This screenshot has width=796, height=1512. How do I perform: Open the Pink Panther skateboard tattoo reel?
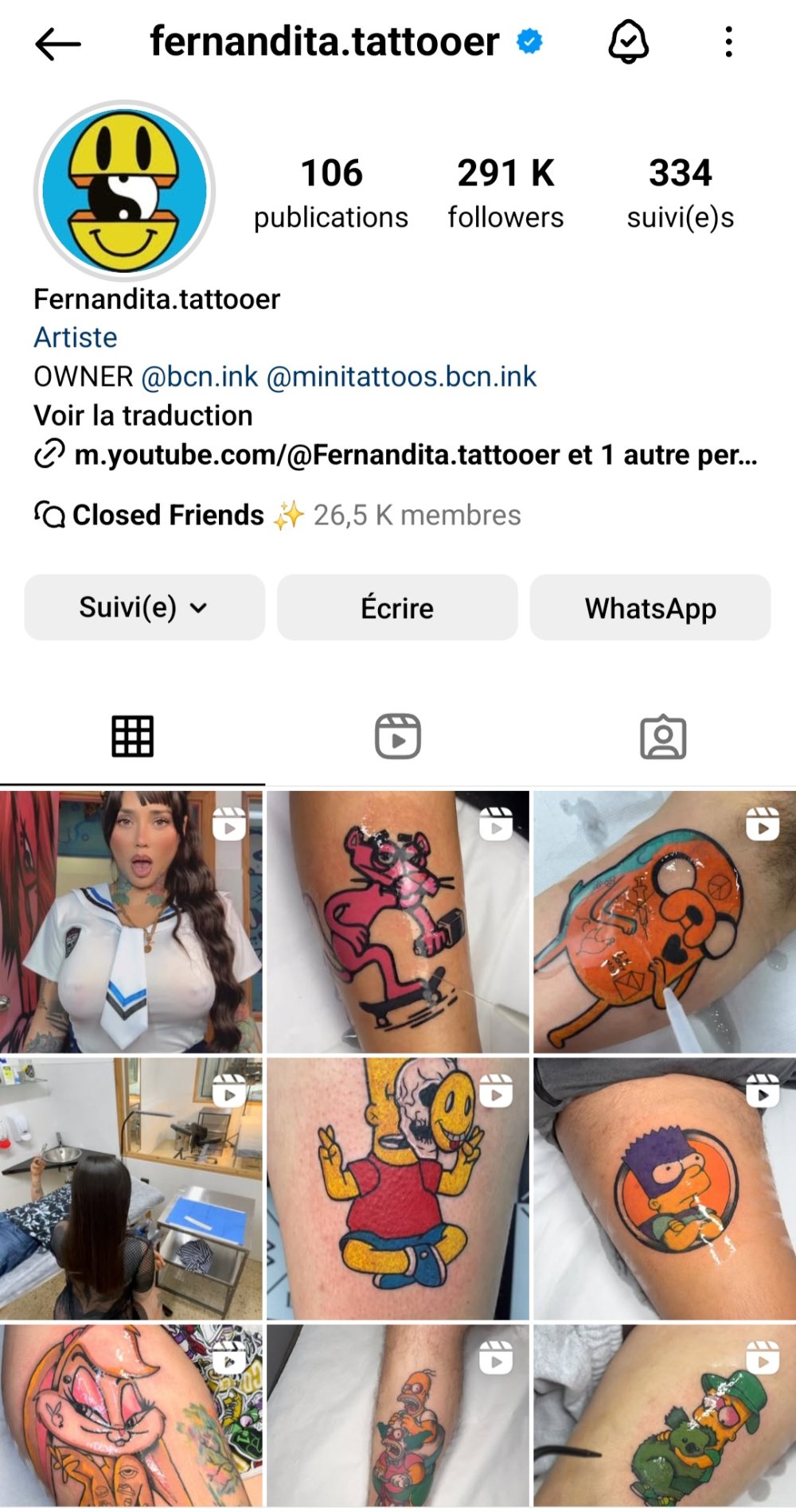pyautogui.click(x=397, y=922)
